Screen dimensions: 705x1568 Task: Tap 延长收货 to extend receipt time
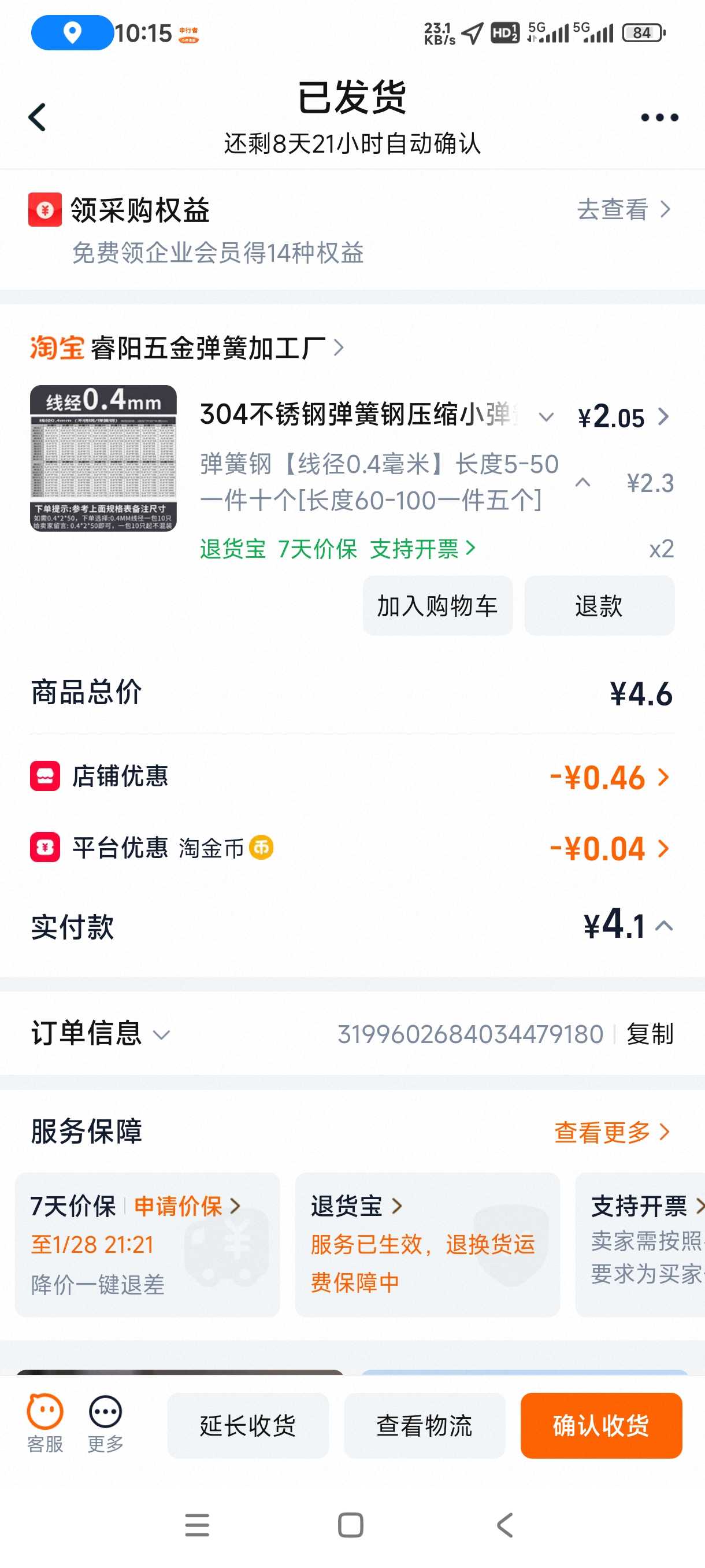click(248, 1426)
